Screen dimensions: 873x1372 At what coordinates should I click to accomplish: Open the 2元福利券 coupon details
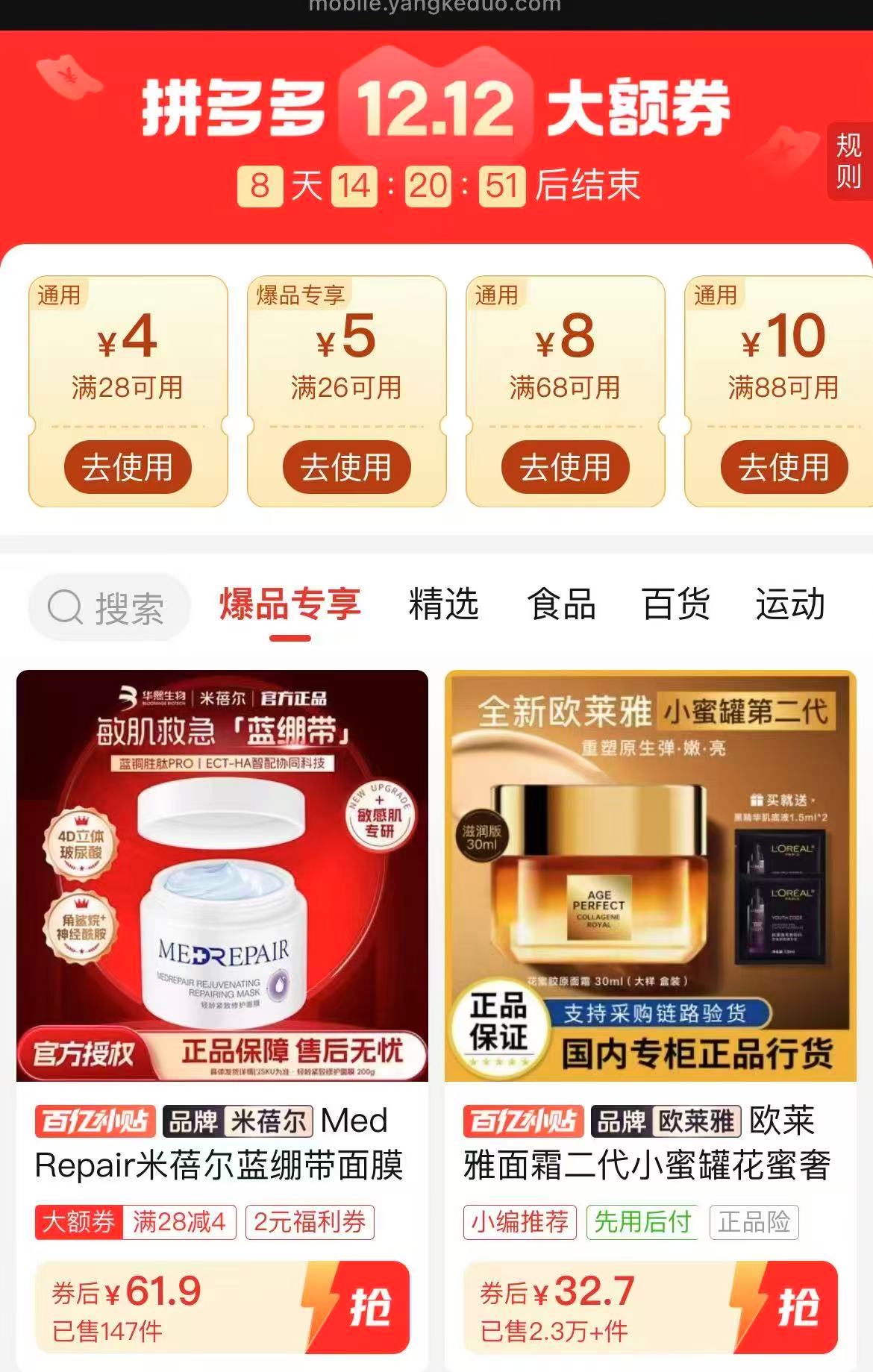coord(310,1221)
